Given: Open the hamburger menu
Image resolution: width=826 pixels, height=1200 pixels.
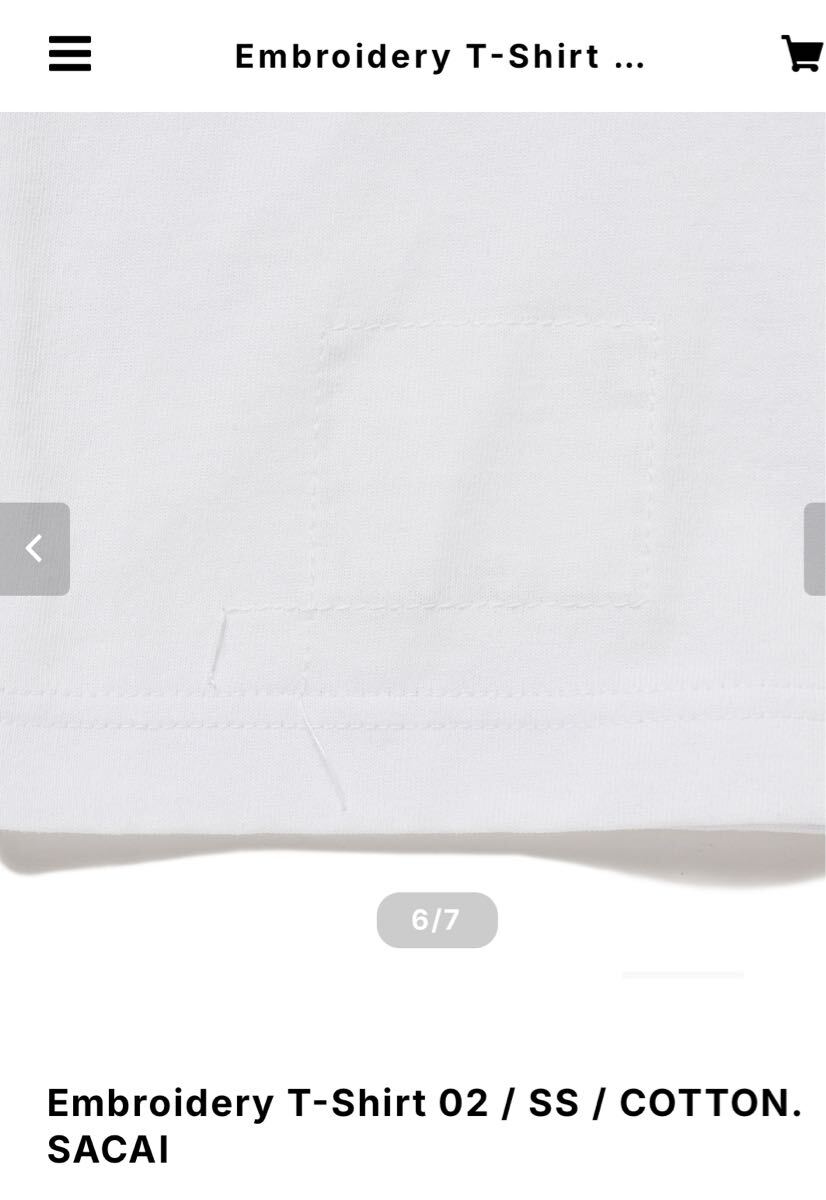Looking at the screenshot, I should [70, 54].
